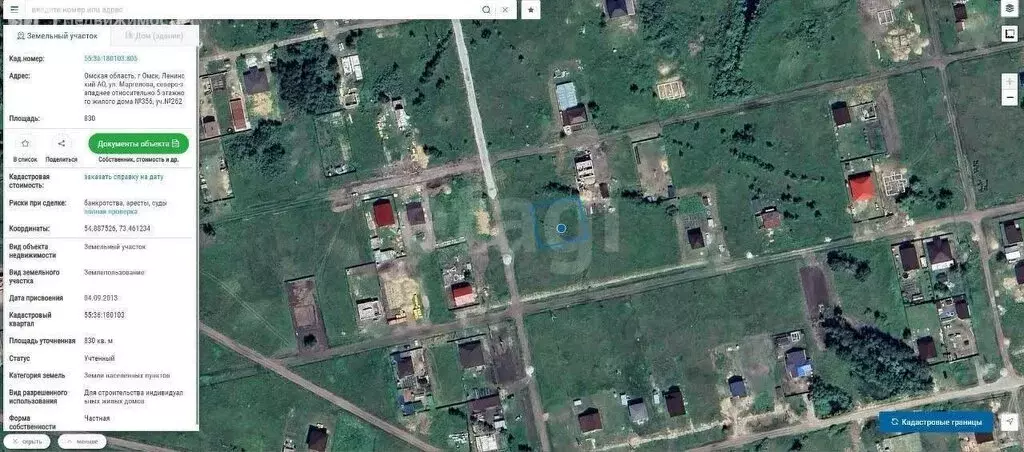
Task: Tap the green Документы объекта button
Action: 138,144
